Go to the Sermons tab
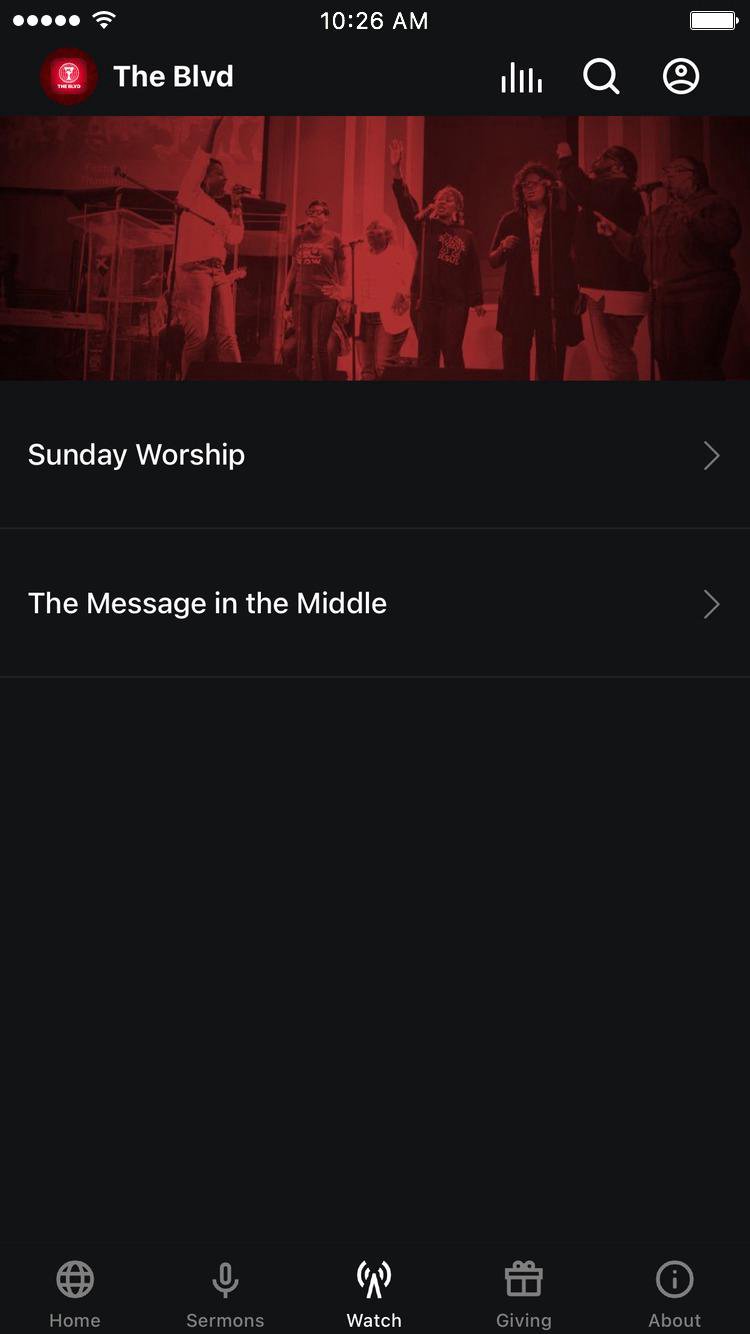 point(225,1292)
